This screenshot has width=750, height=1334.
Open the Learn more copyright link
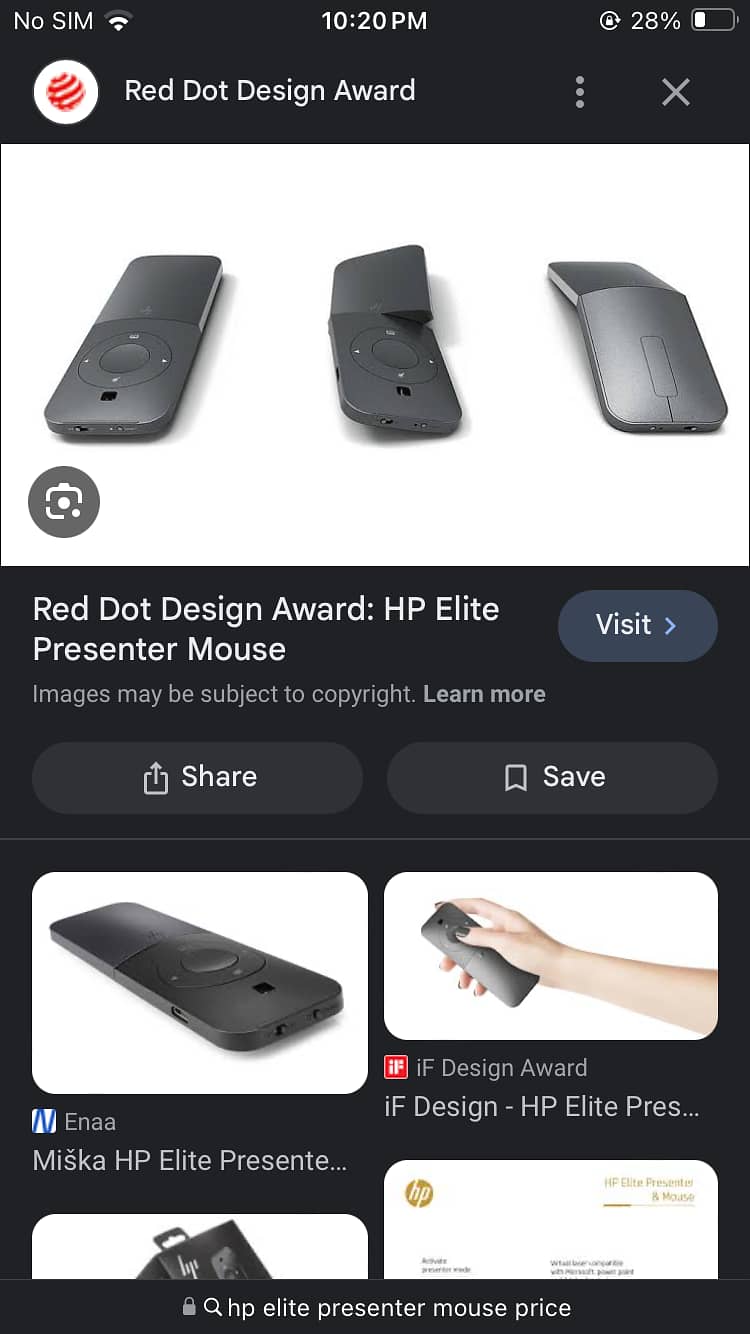484,694
